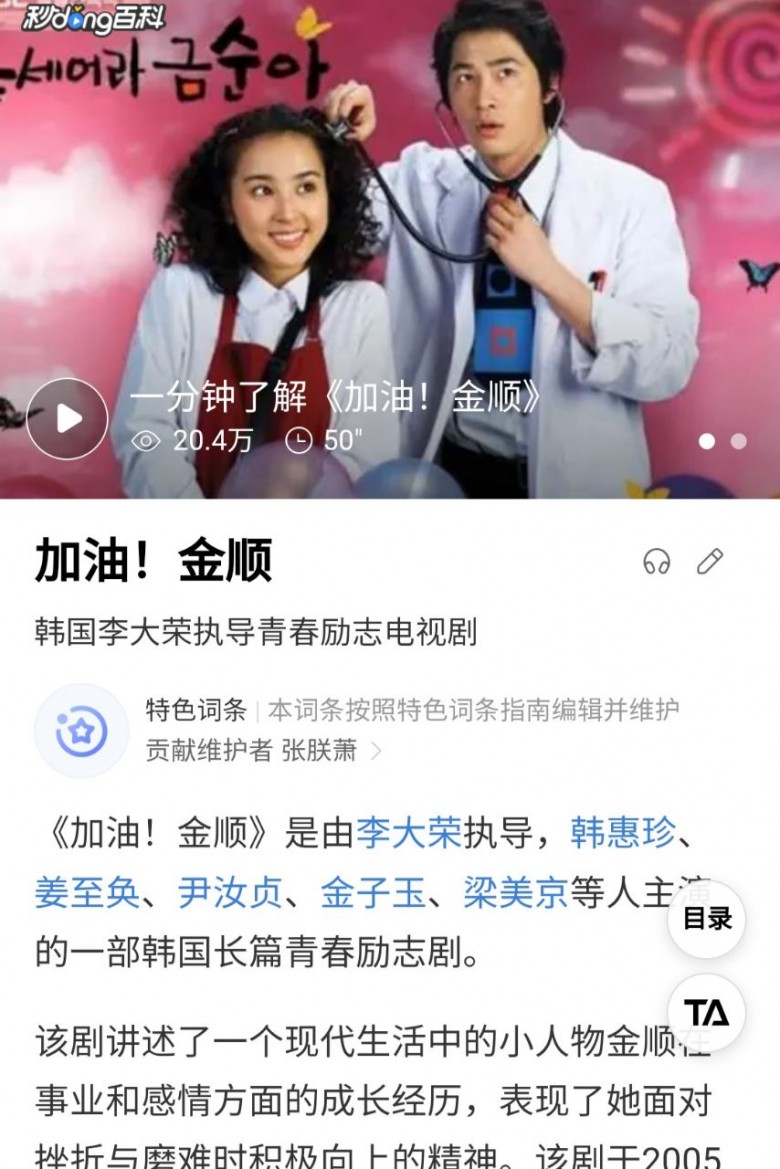Edit this entry with the pencil icon
Viewport: 780px width, 1169px height.
(x=710, y=561)
